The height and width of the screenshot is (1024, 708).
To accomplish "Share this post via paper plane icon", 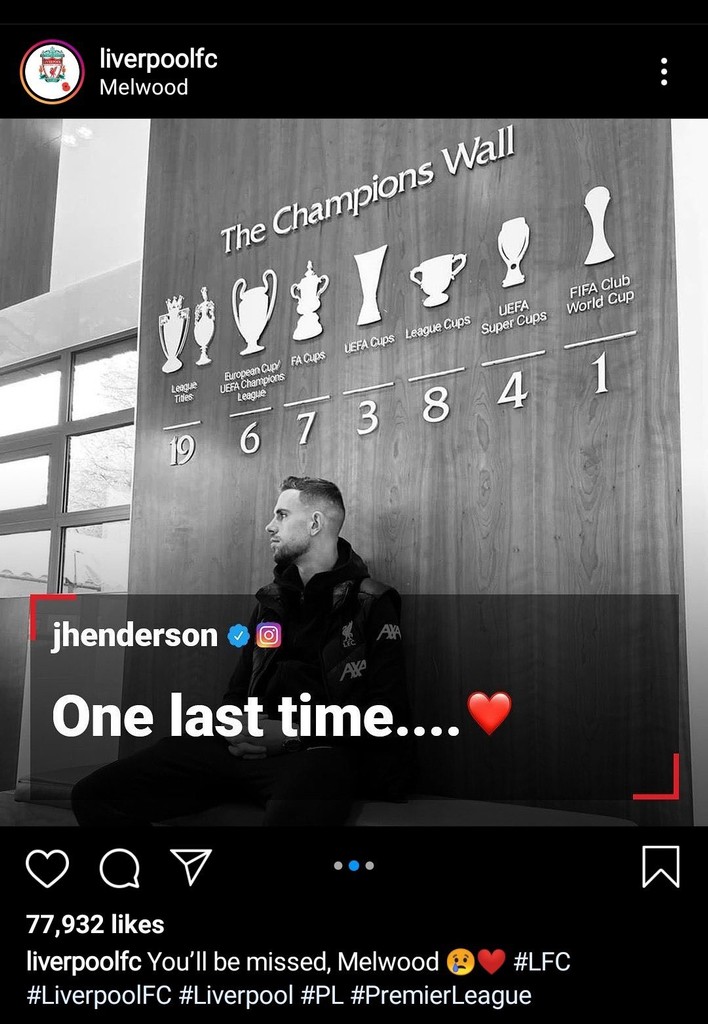I will click(x=190, y=867).
